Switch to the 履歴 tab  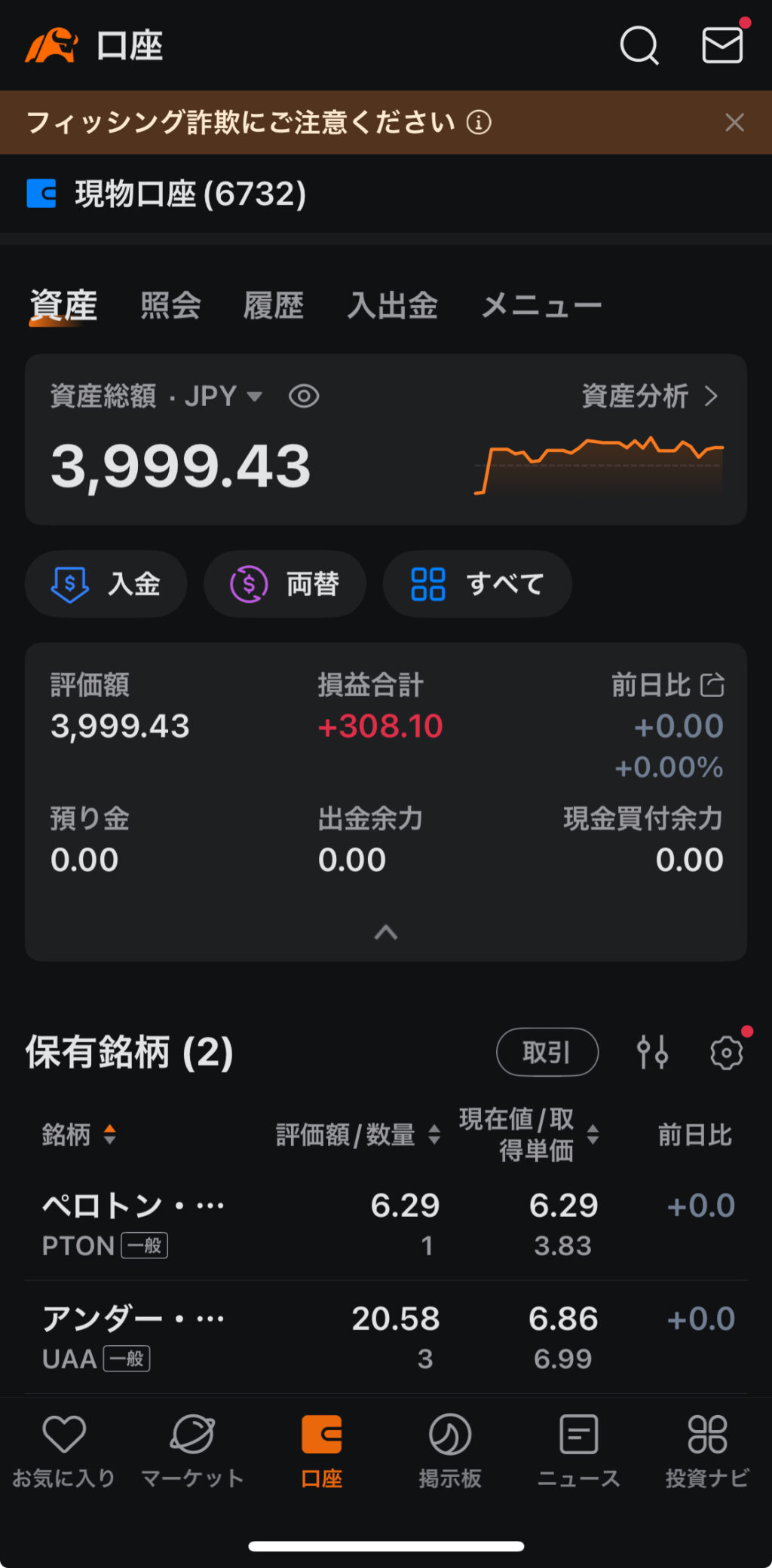pos(273,306)
